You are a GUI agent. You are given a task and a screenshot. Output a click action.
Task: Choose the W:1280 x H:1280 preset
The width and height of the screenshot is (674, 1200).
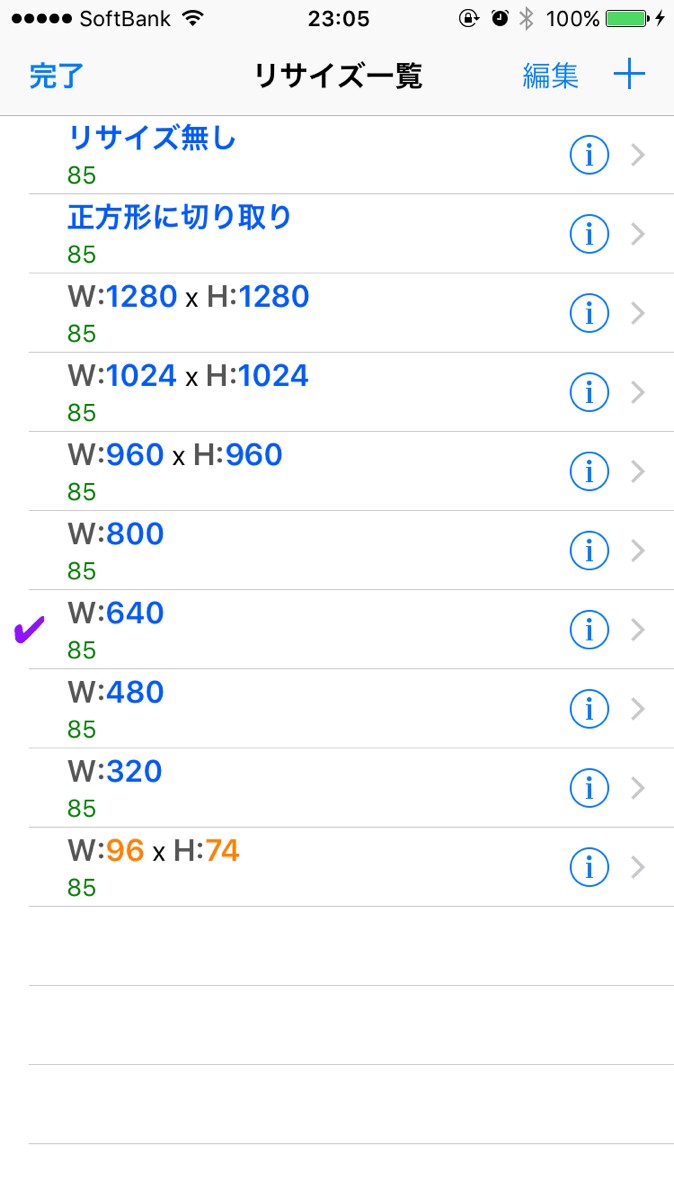click(x=300, y=313)
